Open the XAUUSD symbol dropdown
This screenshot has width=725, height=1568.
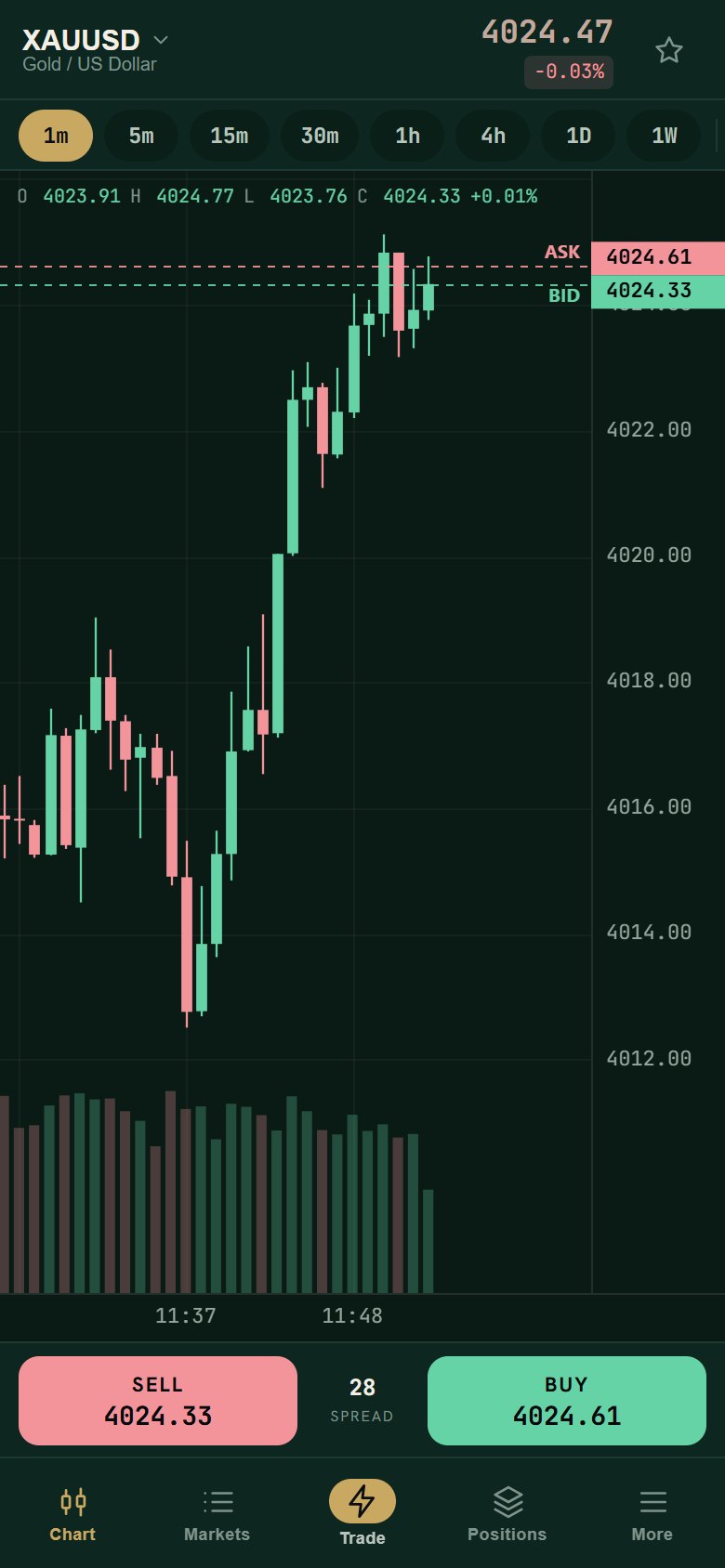click(x=95, y=40)
